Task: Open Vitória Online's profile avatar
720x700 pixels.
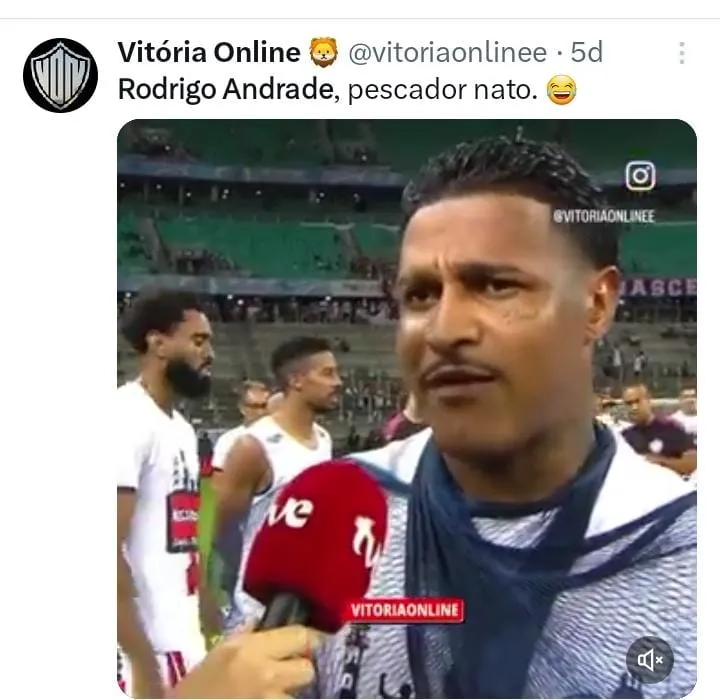Action: click(x=60, y=75)
